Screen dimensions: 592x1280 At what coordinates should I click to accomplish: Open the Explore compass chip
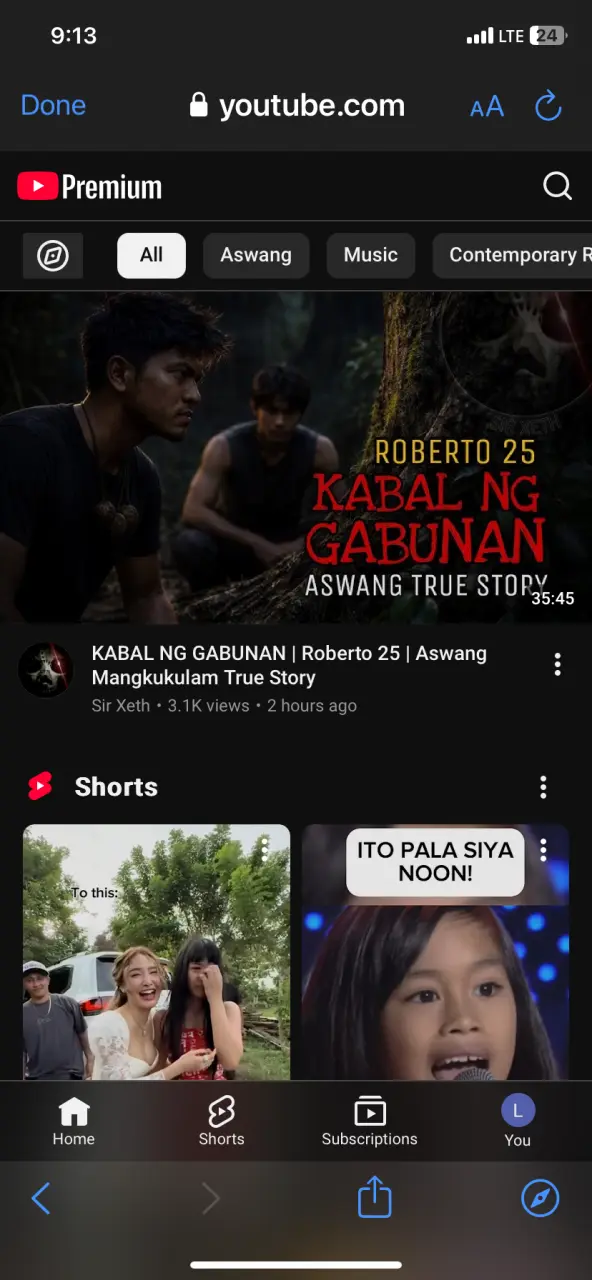click(53, 255)
